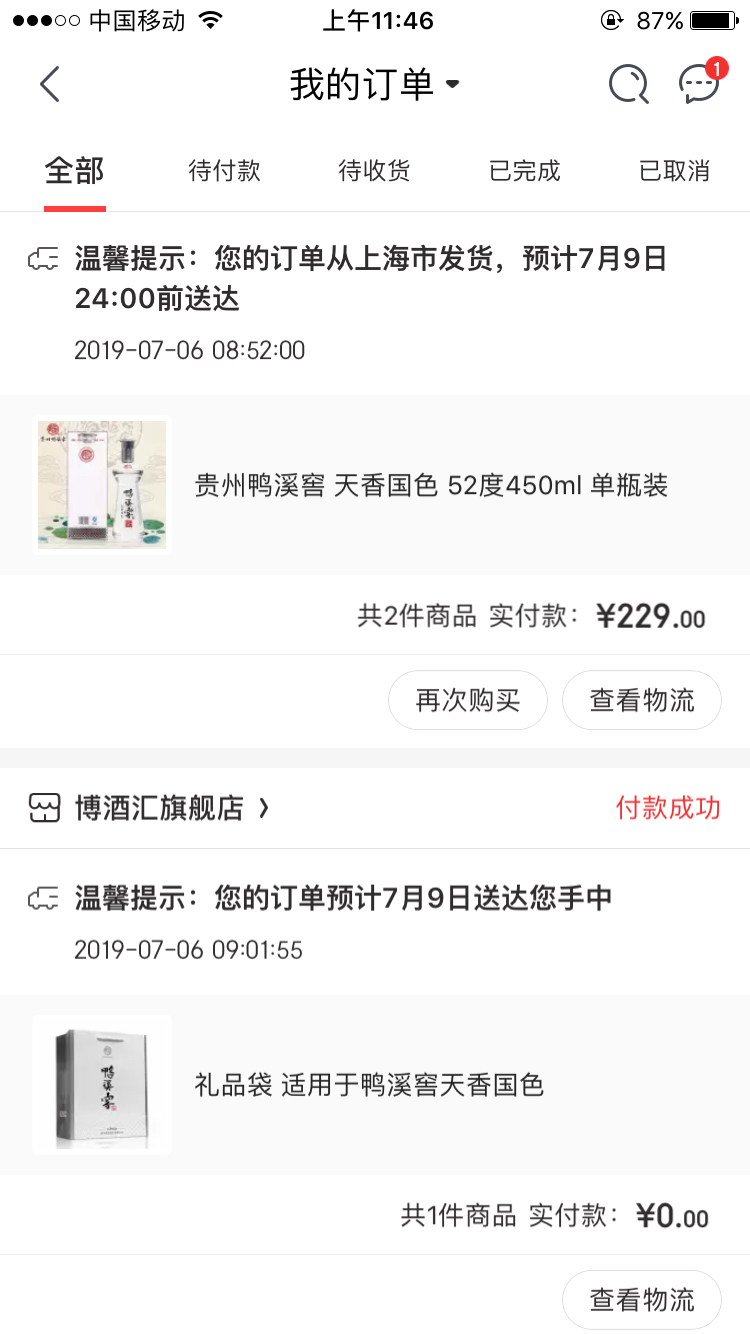This screenshot has height=1334, width=750.
Task: Tap 再次购买 for the 229 yuan order
Action: (468, 700)
